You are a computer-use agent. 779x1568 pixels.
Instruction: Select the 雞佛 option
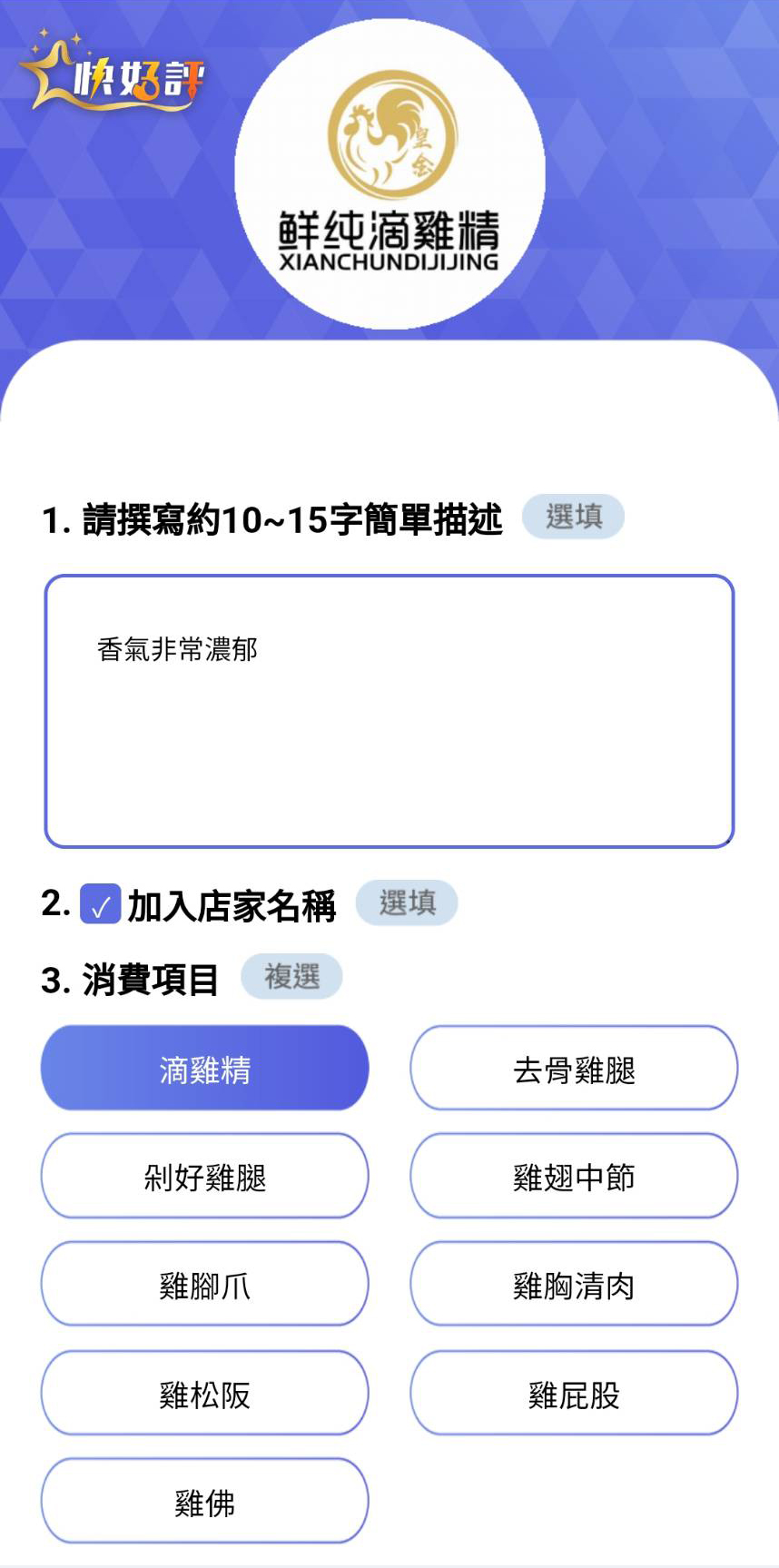coord(204,1502)
